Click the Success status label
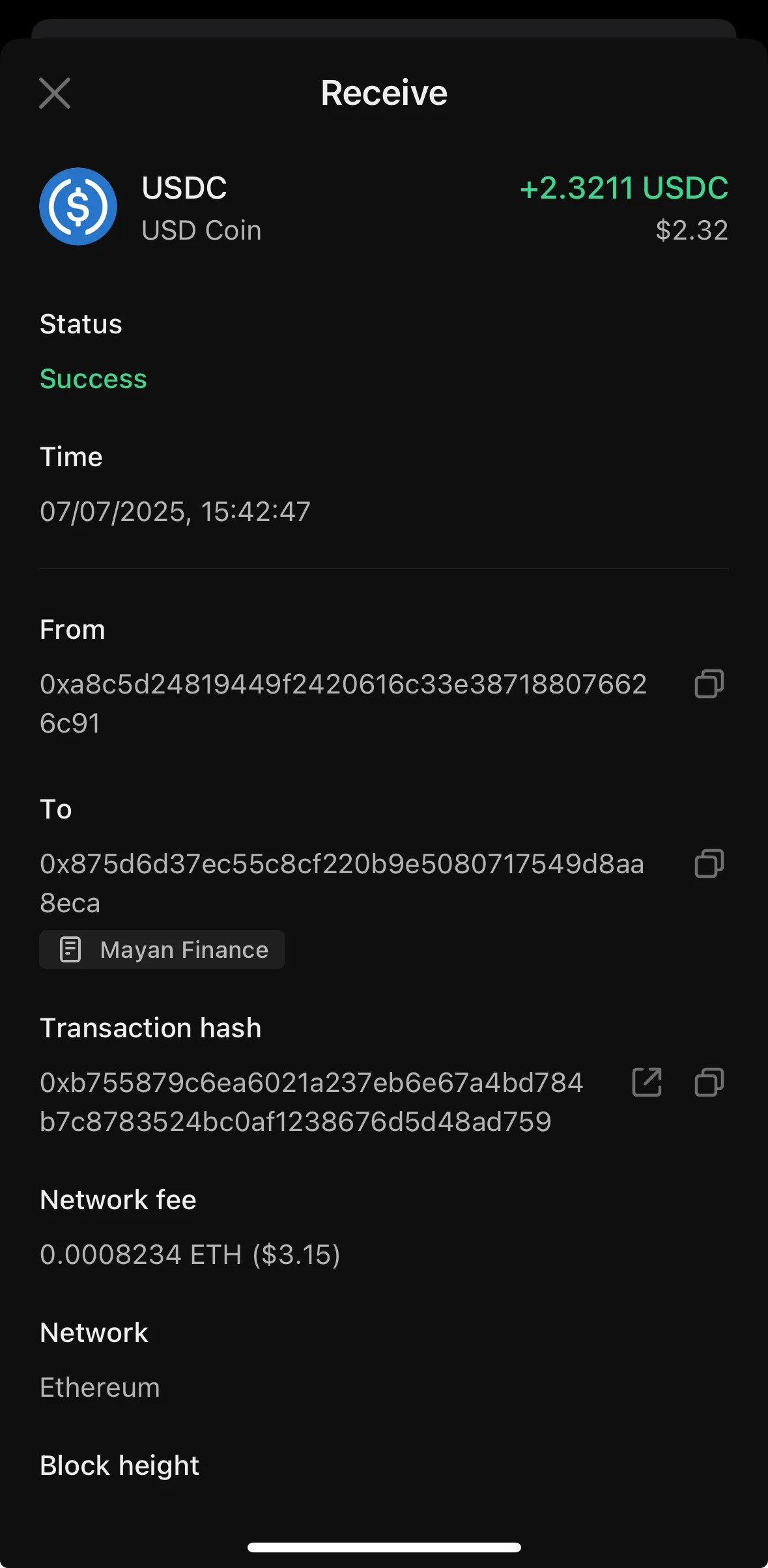Viewport: 768px width, 1568px height. click(x=93, y=379)
